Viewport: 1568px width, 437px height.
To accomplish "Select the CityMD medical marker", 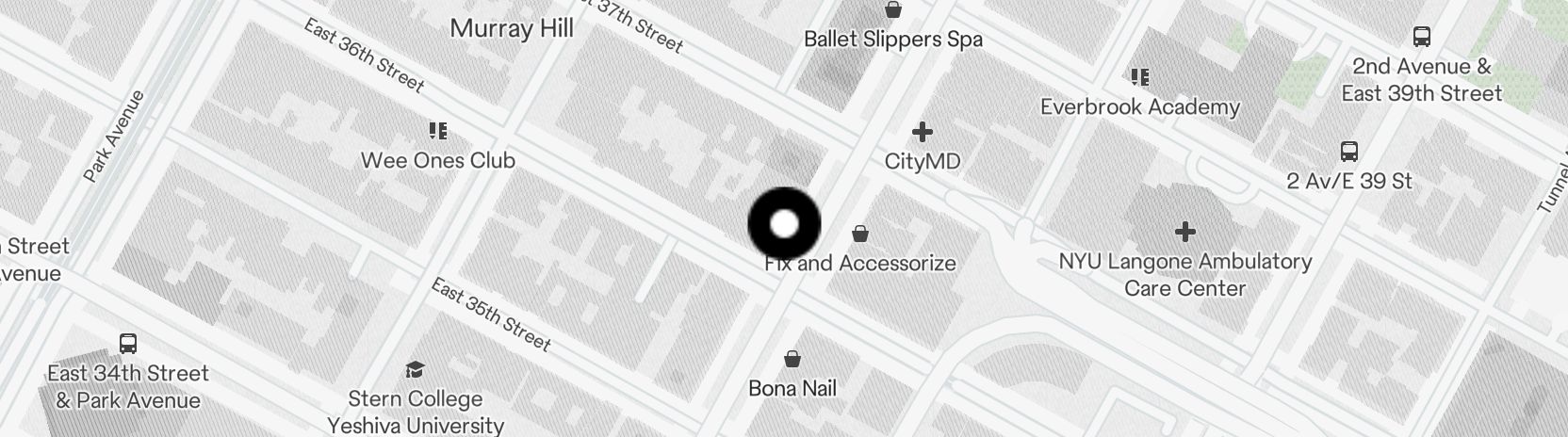I will (923, 133).
